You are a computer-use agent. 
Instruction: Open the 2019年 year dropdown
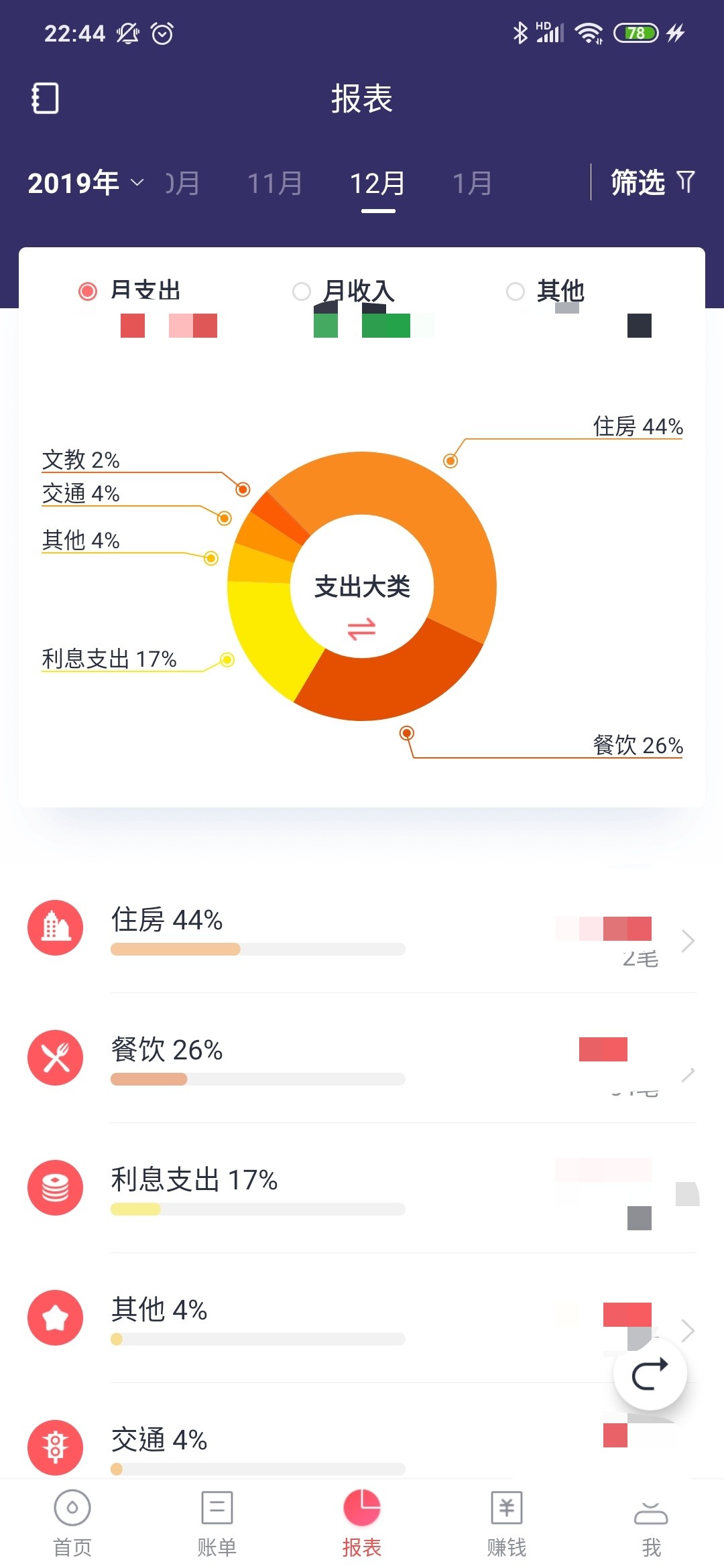84,182
